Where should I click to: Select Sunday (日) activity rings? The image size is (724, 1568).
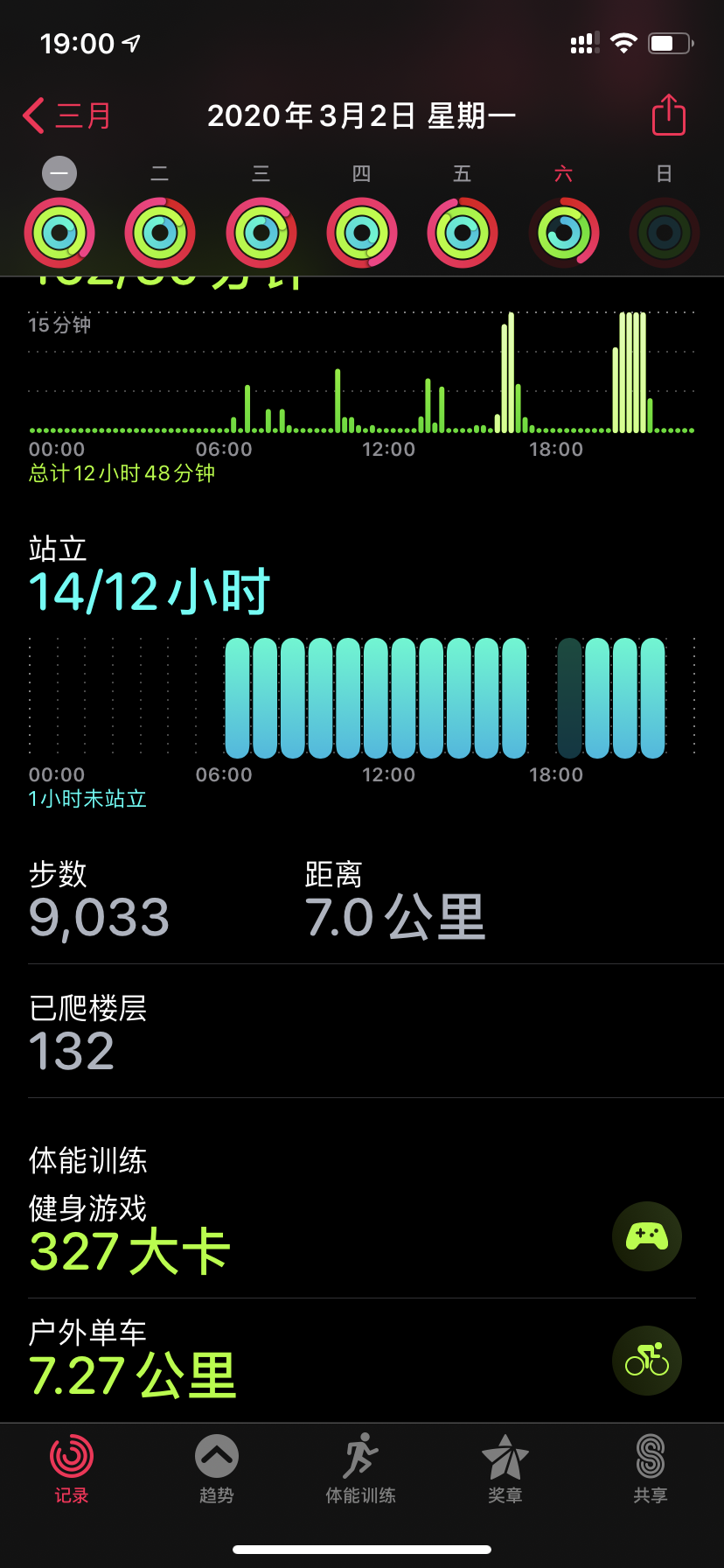[664, 232]
